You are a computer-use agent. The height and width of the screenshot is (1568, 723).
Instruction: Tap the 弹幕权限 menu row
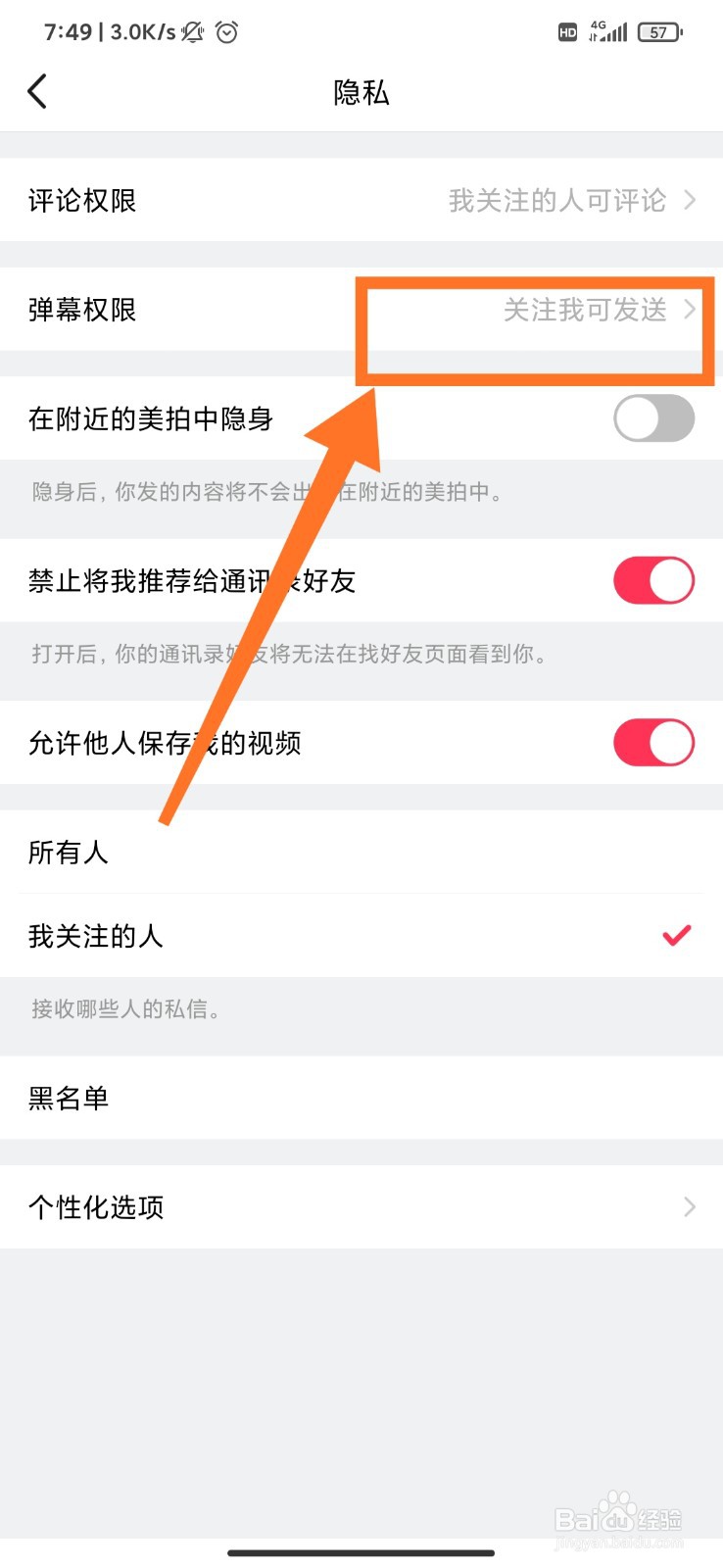(82, 311)
